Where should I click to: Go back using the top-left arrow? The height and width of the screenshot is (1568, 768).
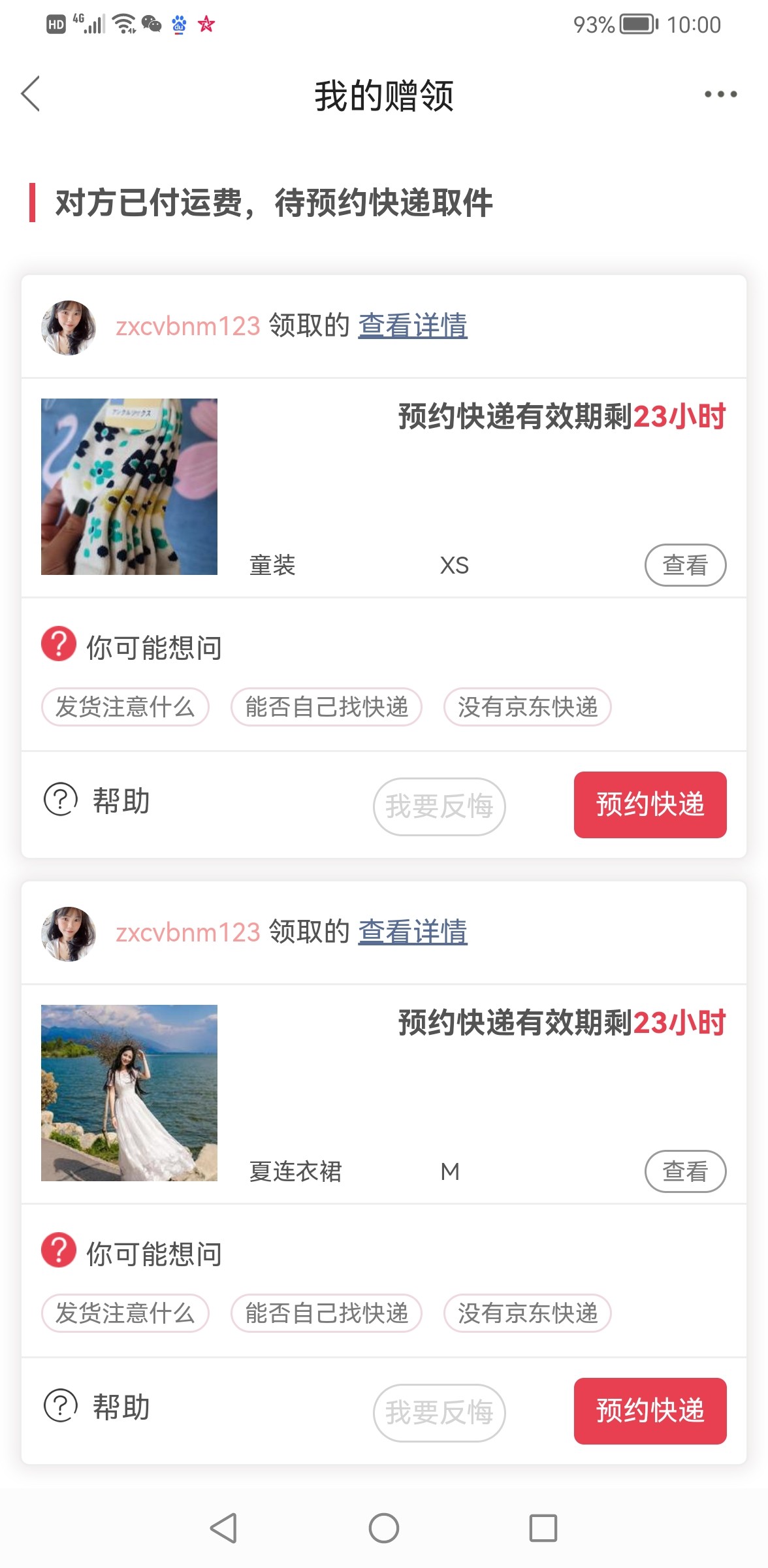coord(31,94)
